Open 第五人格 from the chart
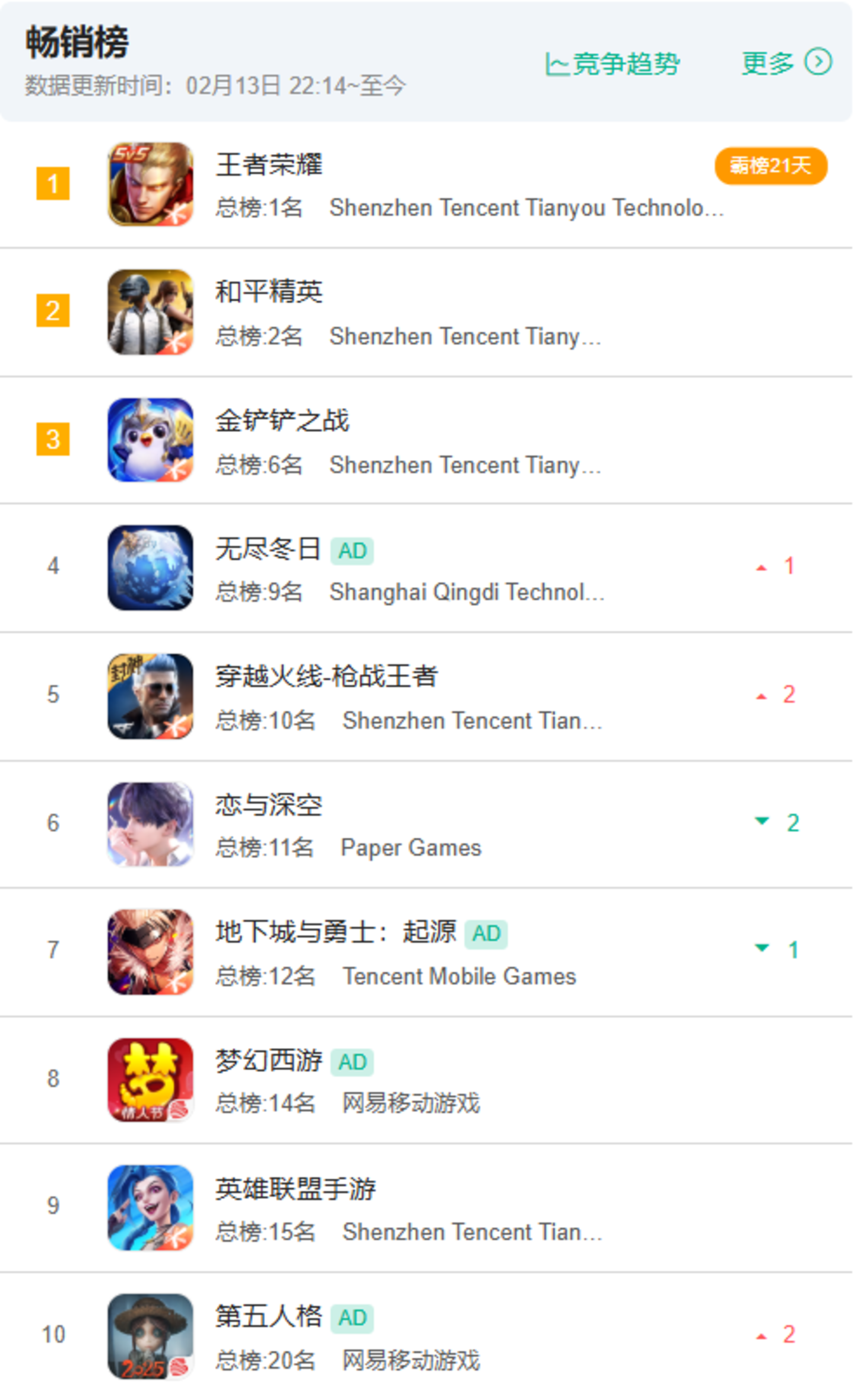The height and width of the screenshot is (1400, 854). [x=268, y=1317]
